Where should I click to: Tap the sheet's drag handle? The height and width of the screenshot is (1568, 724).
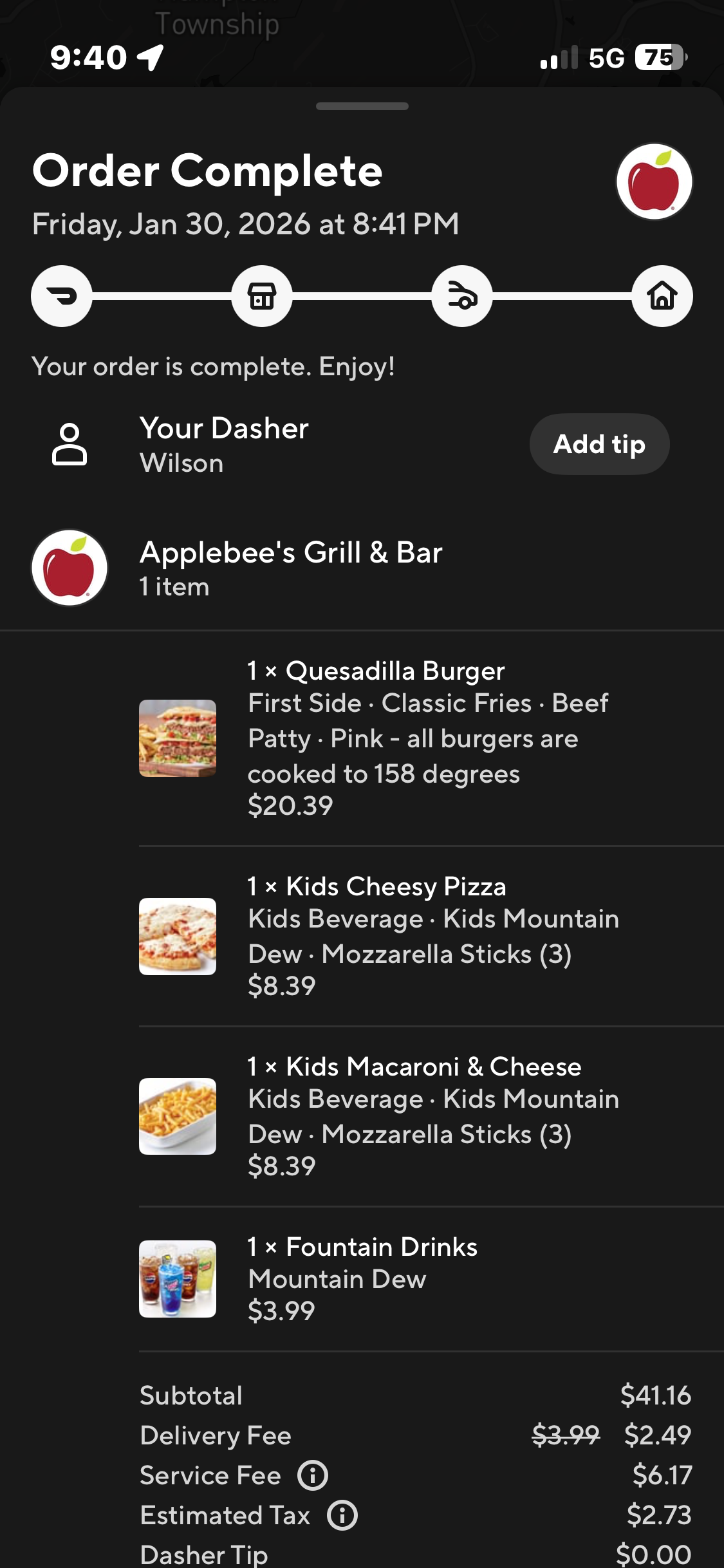(362, 106)
